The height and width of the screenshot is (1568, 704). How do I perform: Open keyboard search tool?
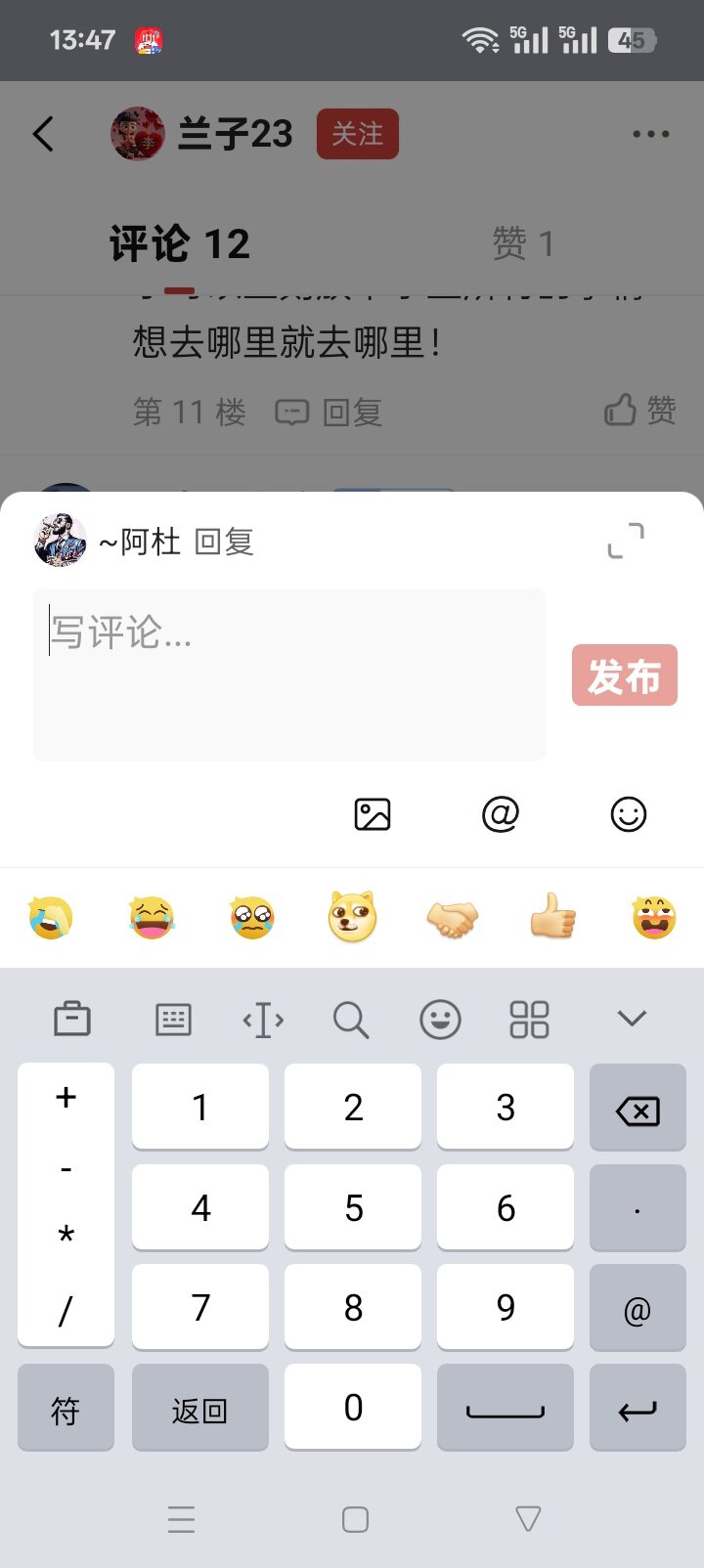coord(350,1020)
